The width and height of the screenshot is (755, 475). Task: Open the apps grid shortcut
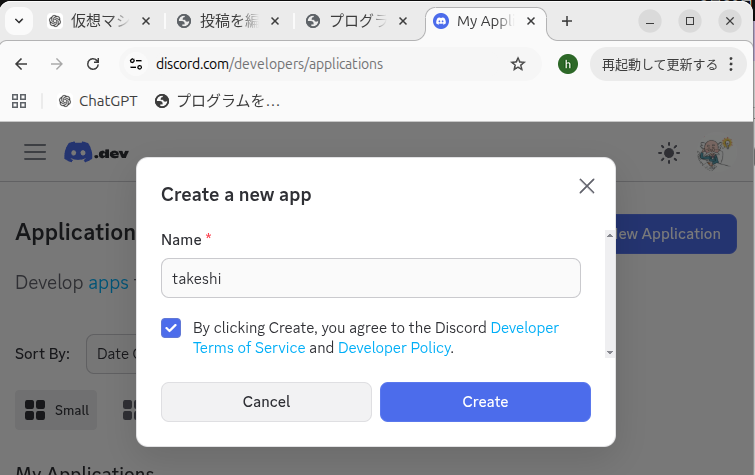tap(18, 100)
